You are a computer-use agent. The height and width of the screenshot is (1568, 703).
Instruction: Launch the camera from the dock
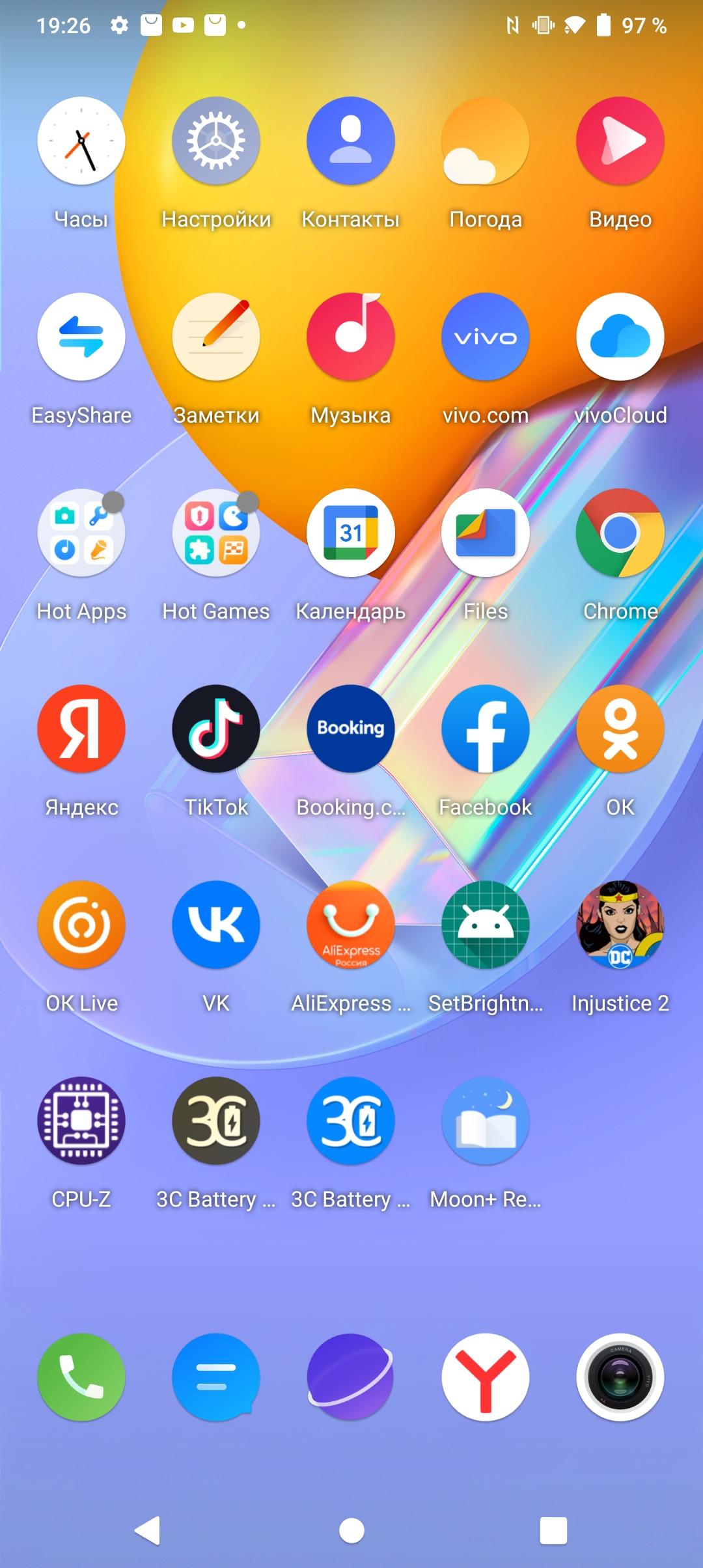tap(620, 1377)
